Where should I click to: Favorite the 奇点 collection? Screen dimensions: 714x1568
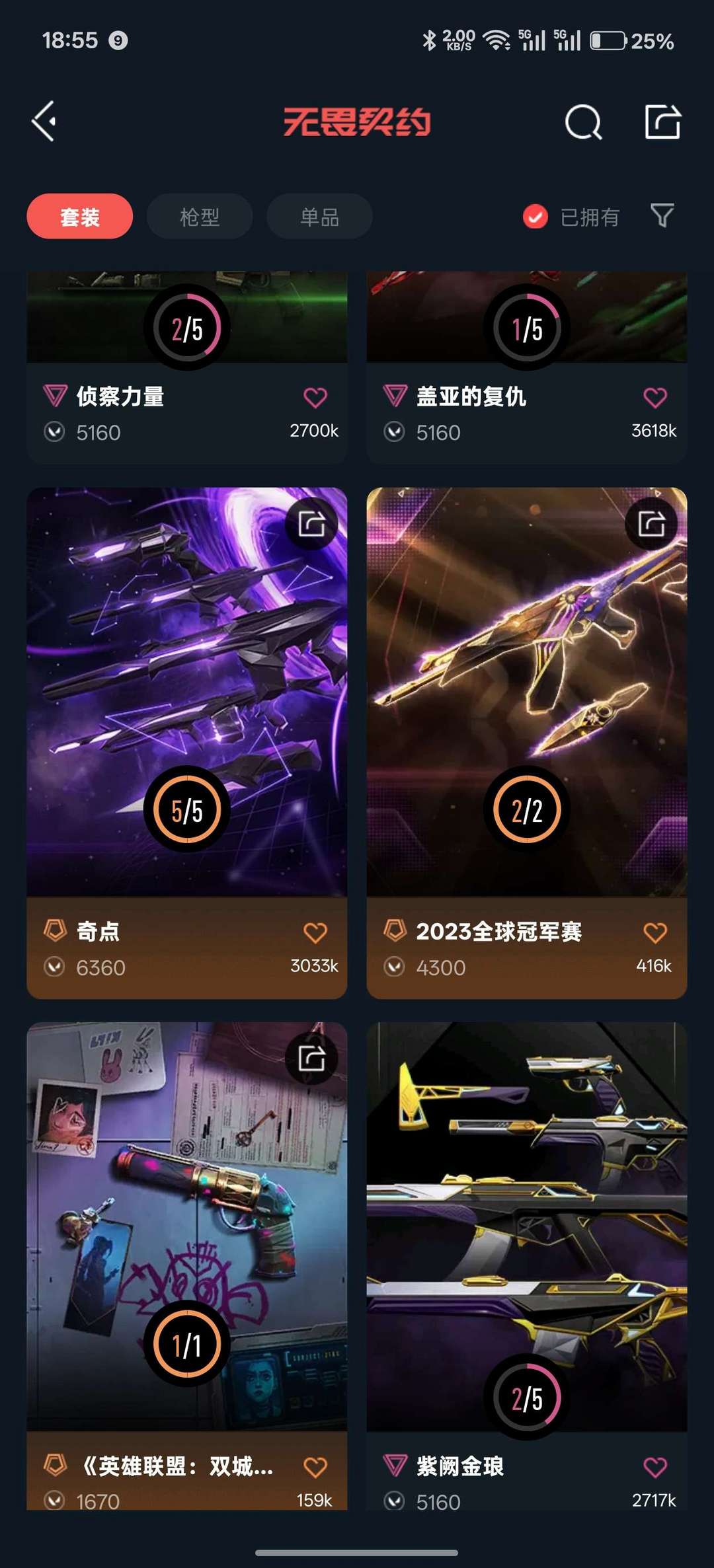315,931
